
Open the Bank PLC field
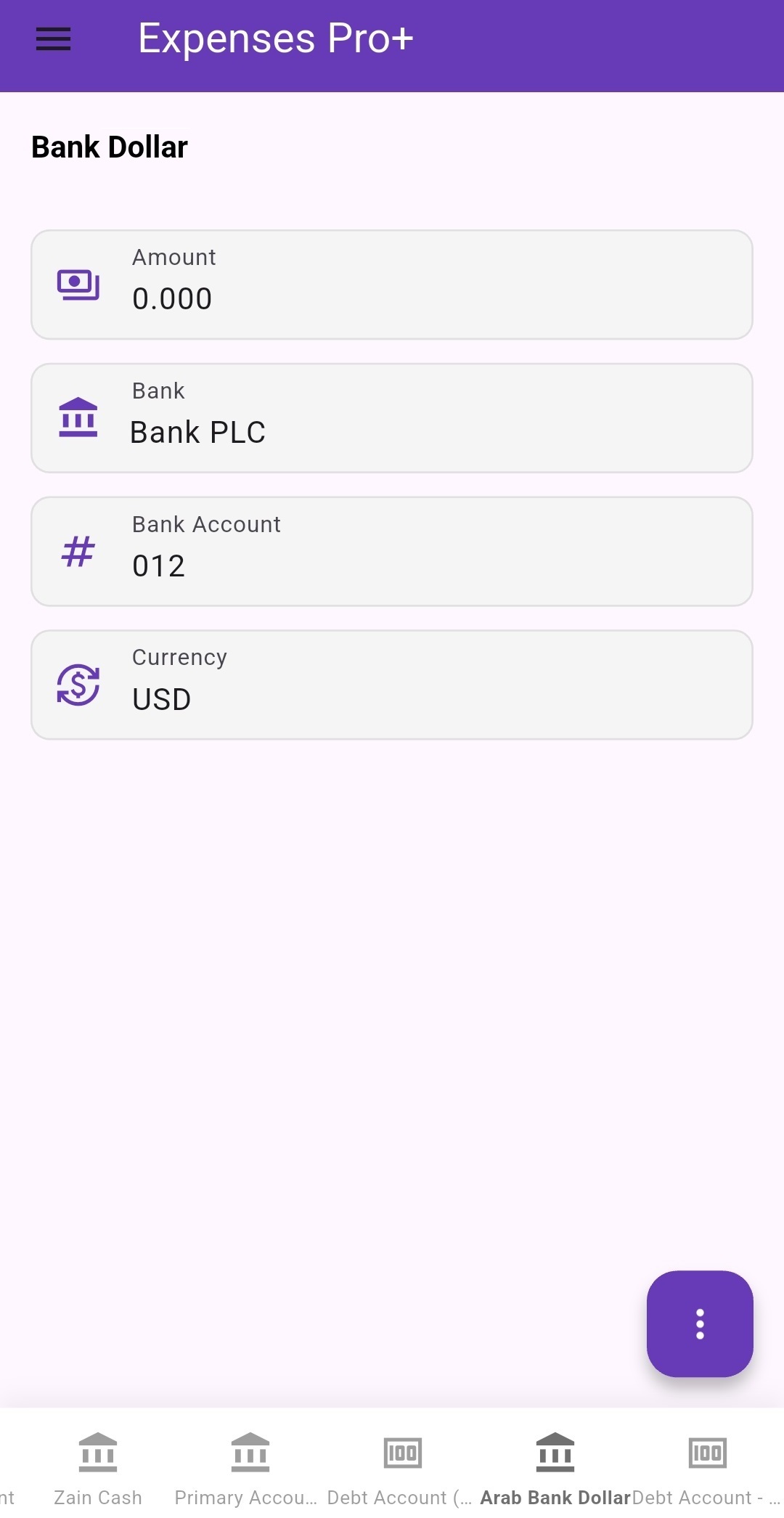click(392, 417)
